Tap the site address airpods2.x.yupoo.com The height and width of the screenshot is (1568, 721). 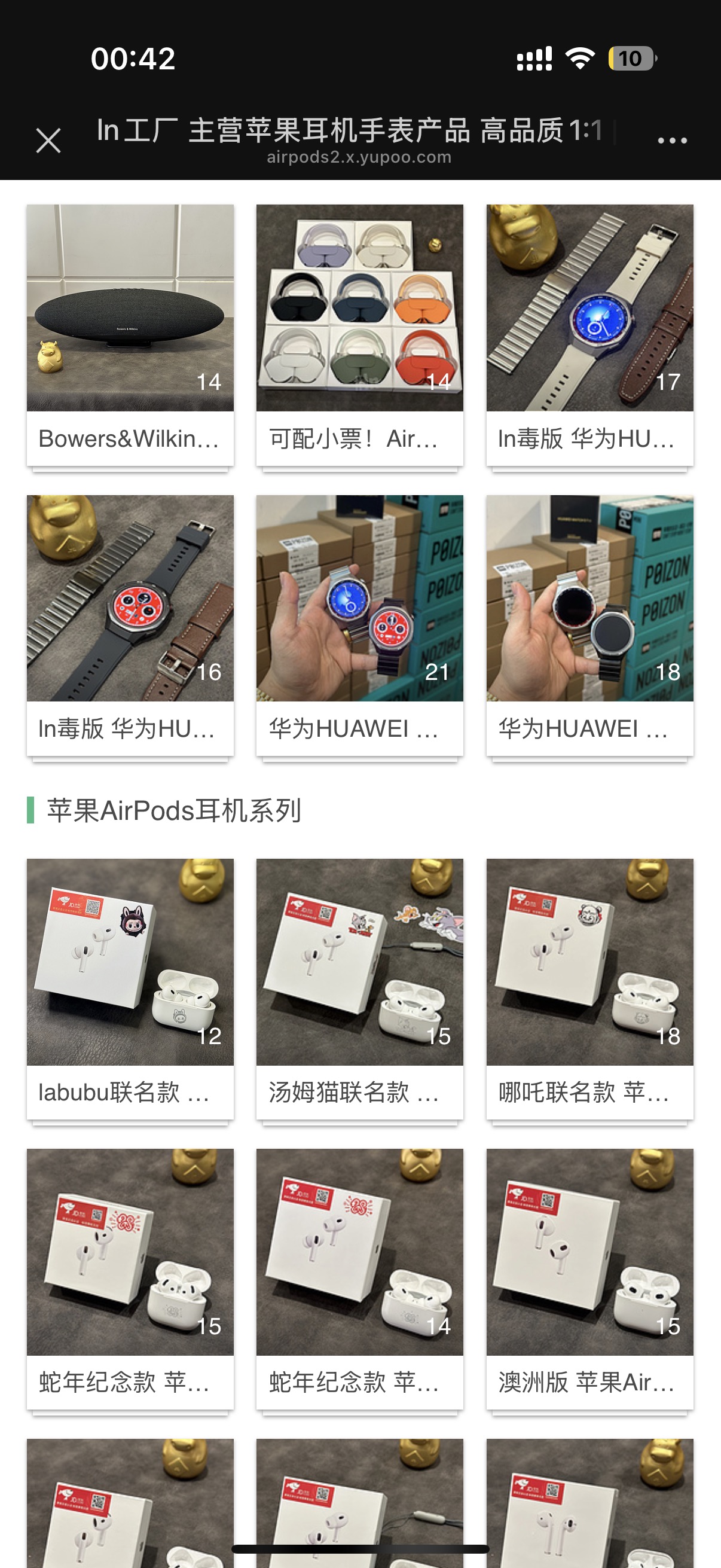[x=359, y=157]
